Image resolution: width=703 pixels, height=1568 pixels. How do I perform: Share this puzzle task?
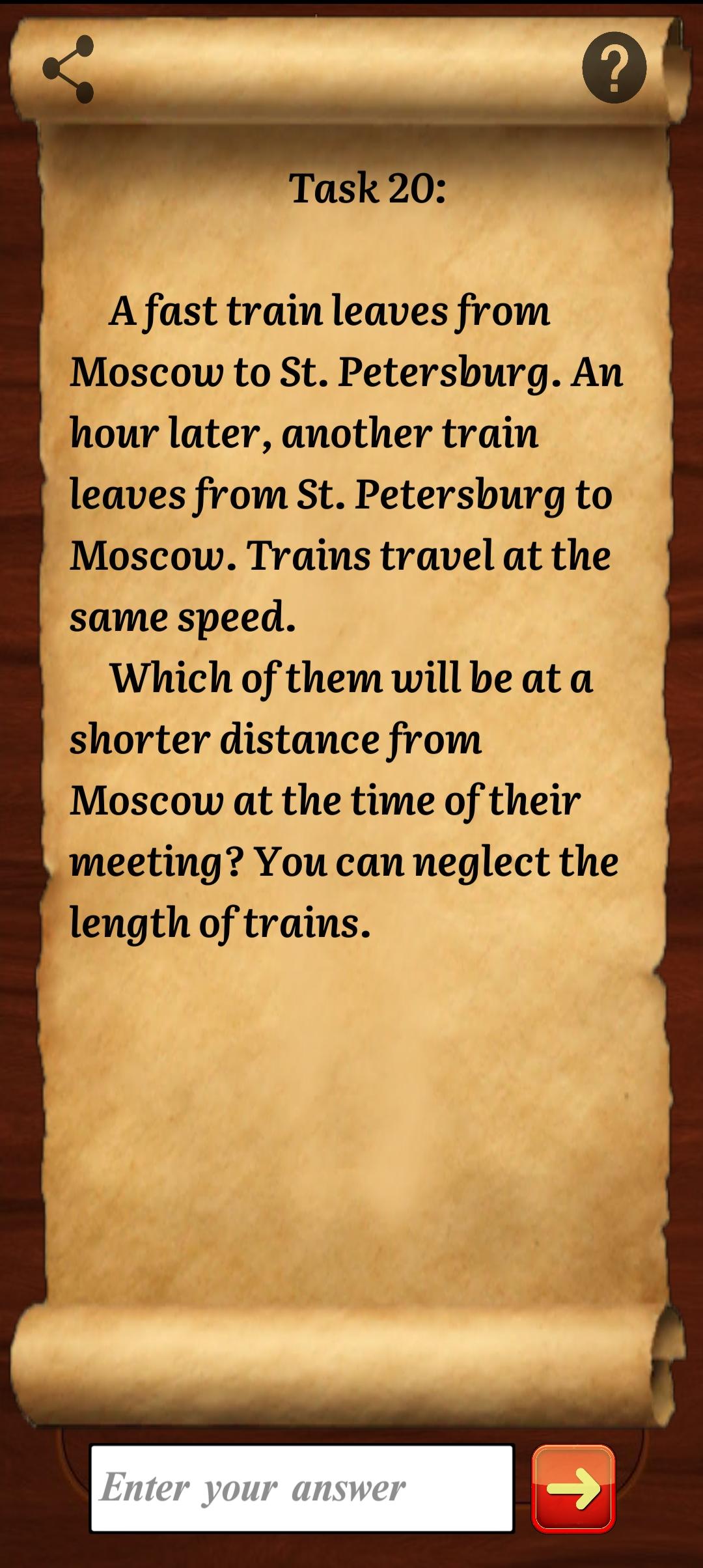68,69
